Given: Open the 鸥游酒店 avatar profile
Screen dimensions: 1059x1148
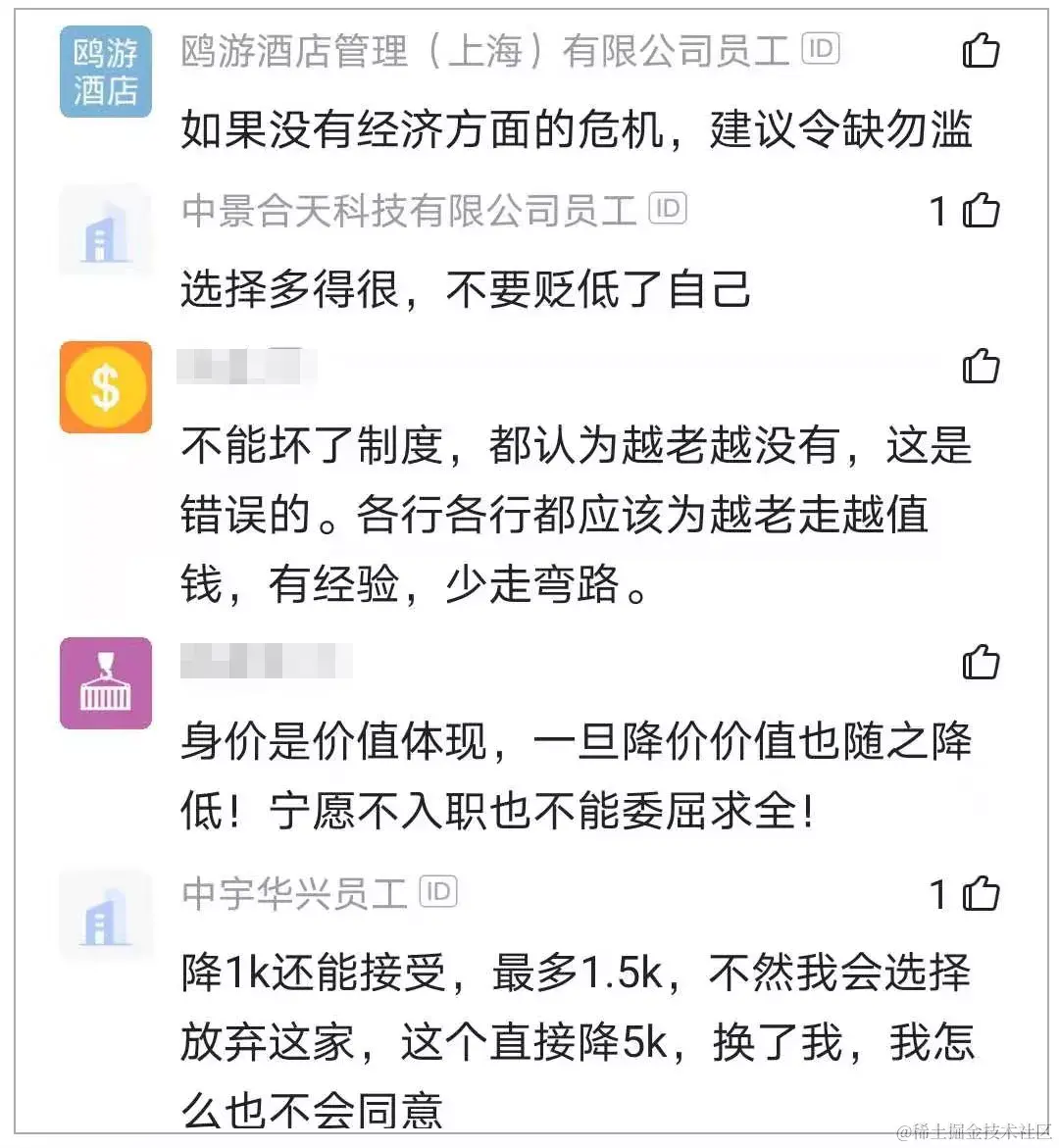Looking at the screenshot, I should click(106, 72).
